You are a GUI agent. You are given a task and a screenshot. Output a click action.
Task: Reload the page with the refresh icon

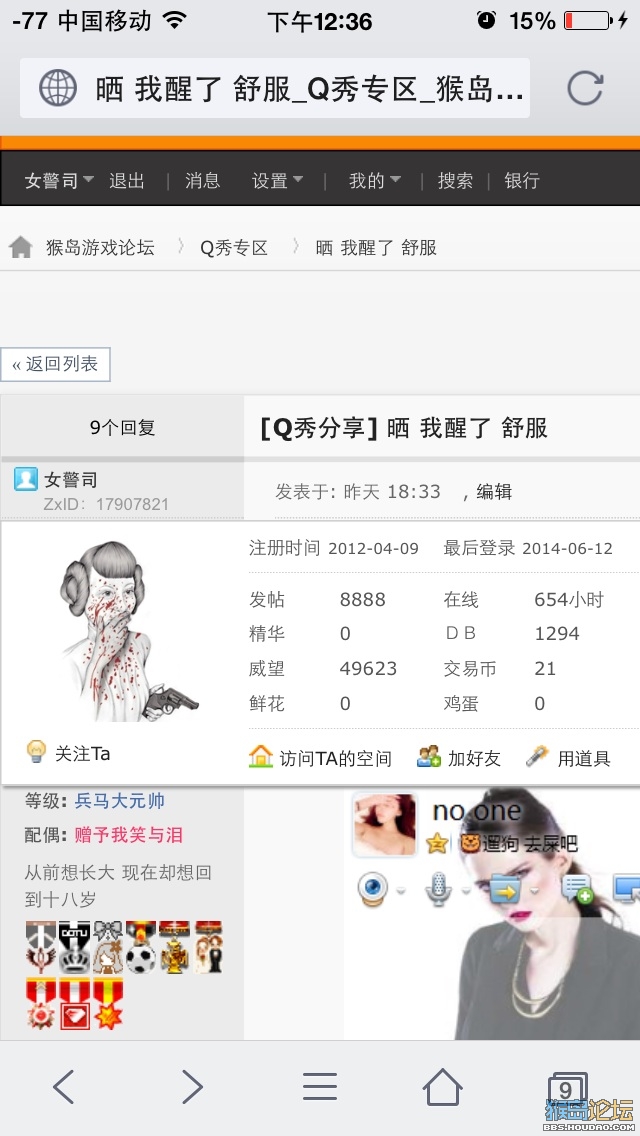[x=585, y=88]
